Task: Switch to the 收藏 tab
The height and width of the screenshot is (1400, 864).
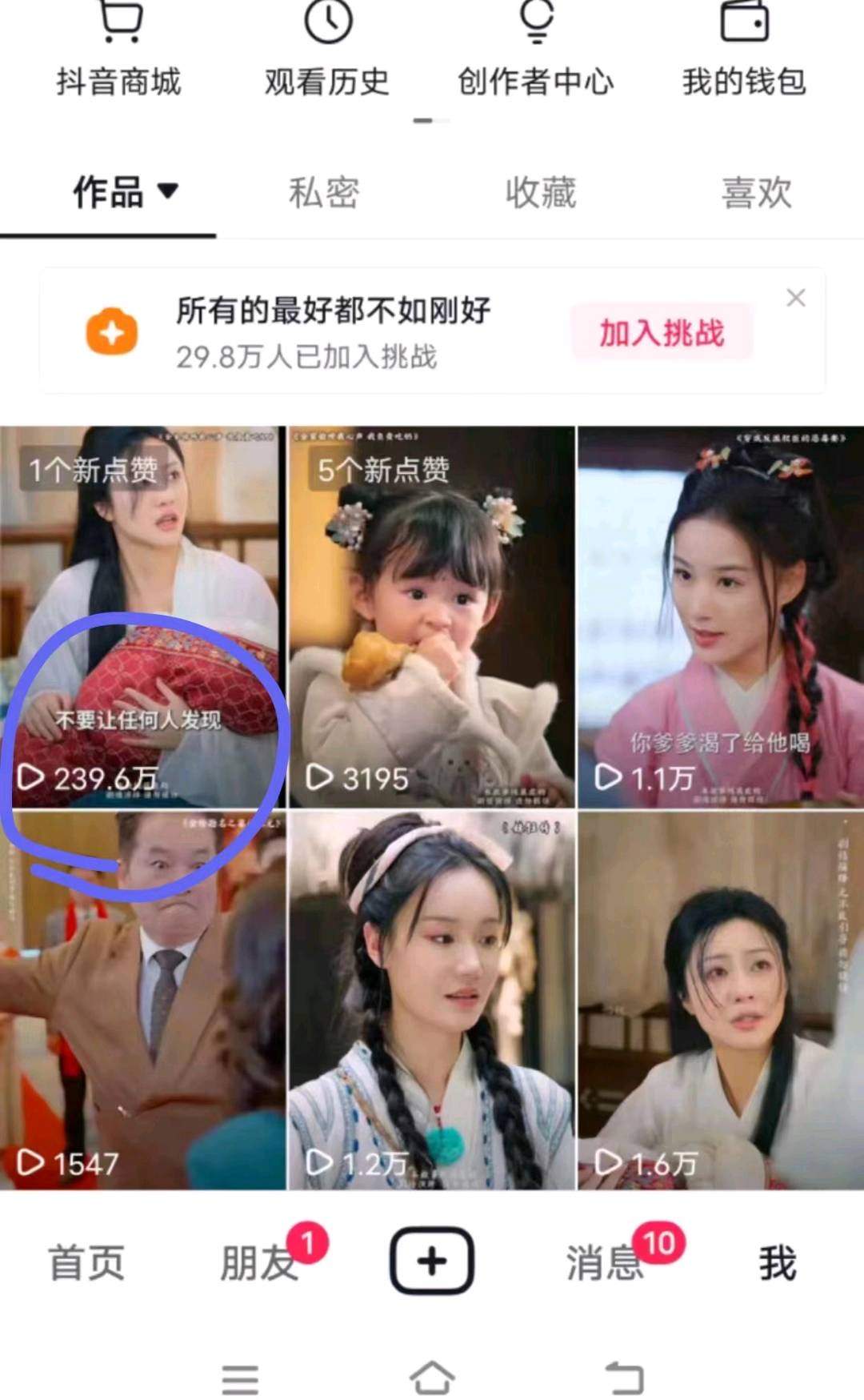Action: tap(541, 193)
